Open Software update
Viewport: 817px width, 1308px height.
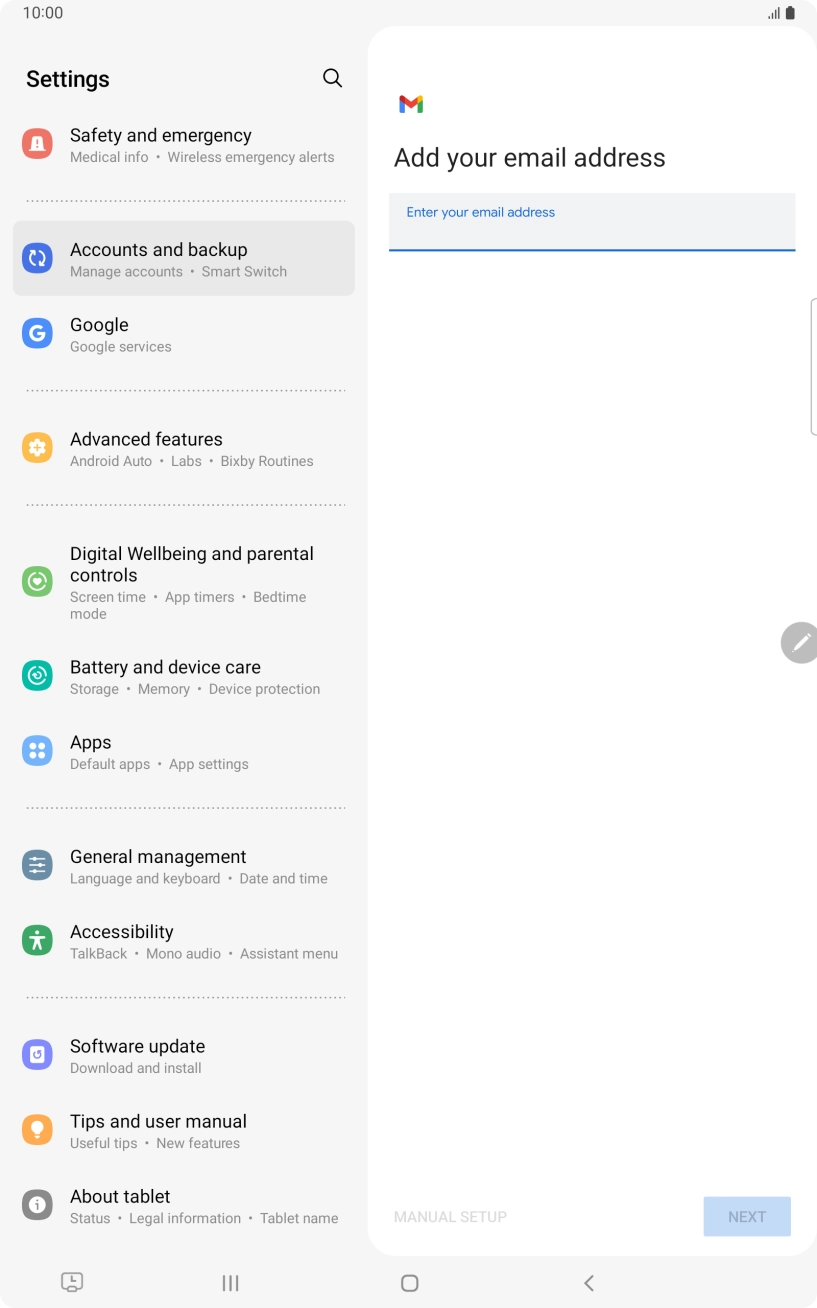coord(184,1056)
